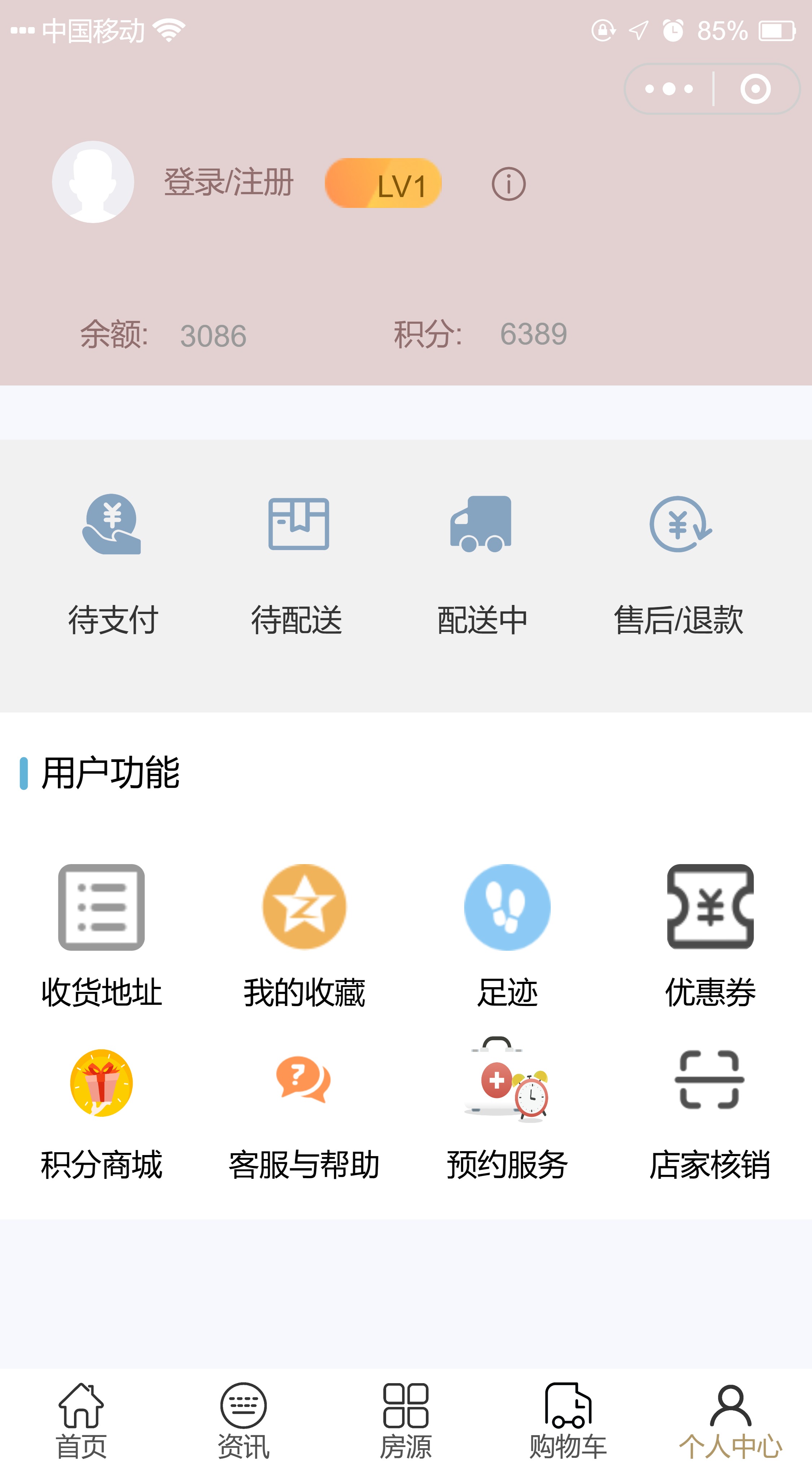
Task: Tap 登录/注册 to sign in
Action: (228, 182)
